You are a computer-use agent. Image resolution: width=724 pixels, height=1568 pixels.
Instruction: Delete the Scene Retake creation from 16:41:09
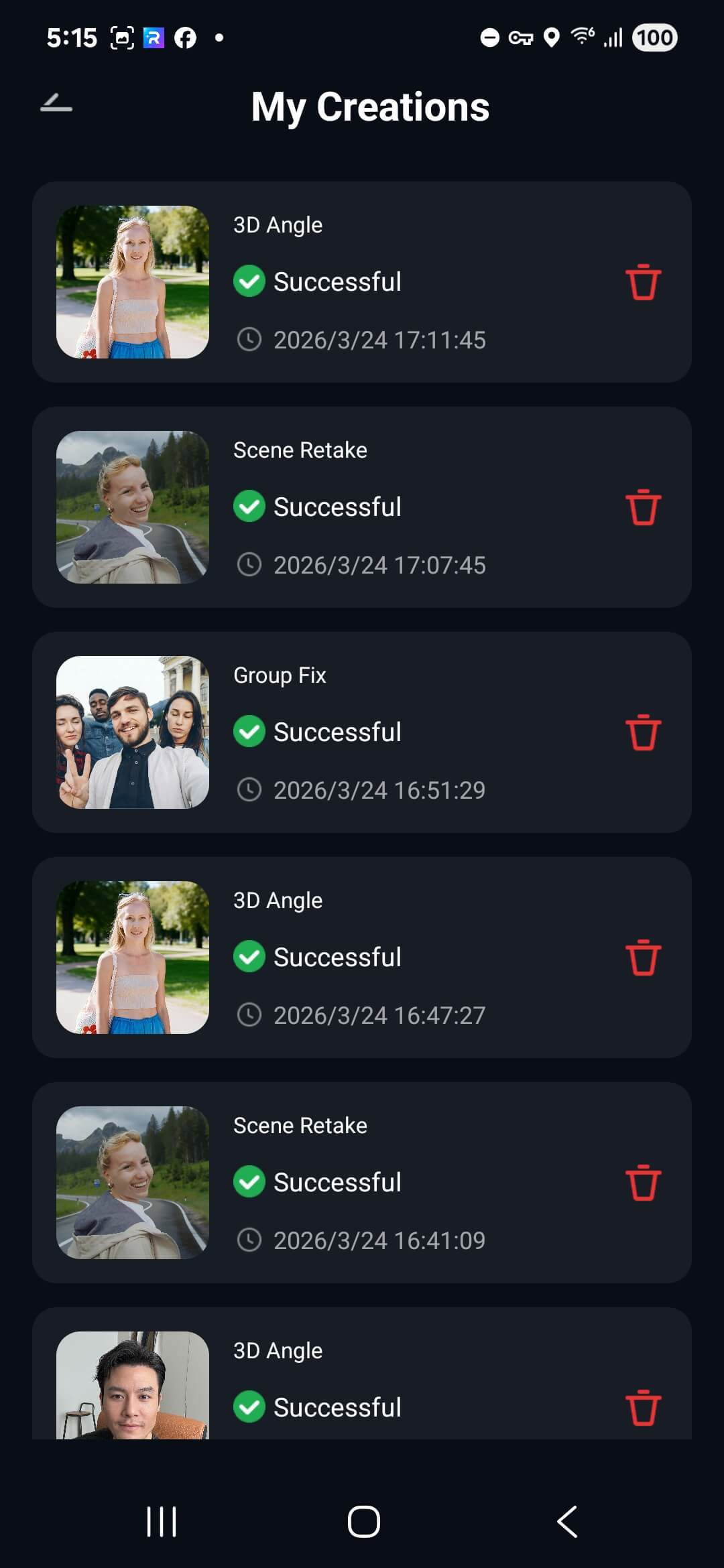click(643, 1183)
